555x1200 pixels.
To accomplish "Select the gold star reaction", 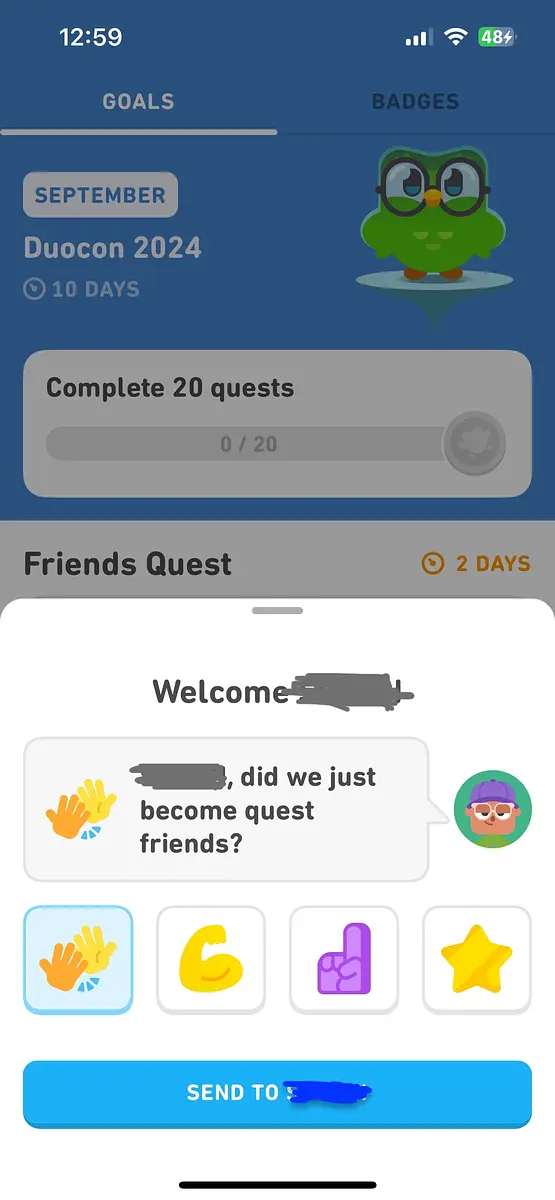I will pyautogui.click(x=476, y=959).
